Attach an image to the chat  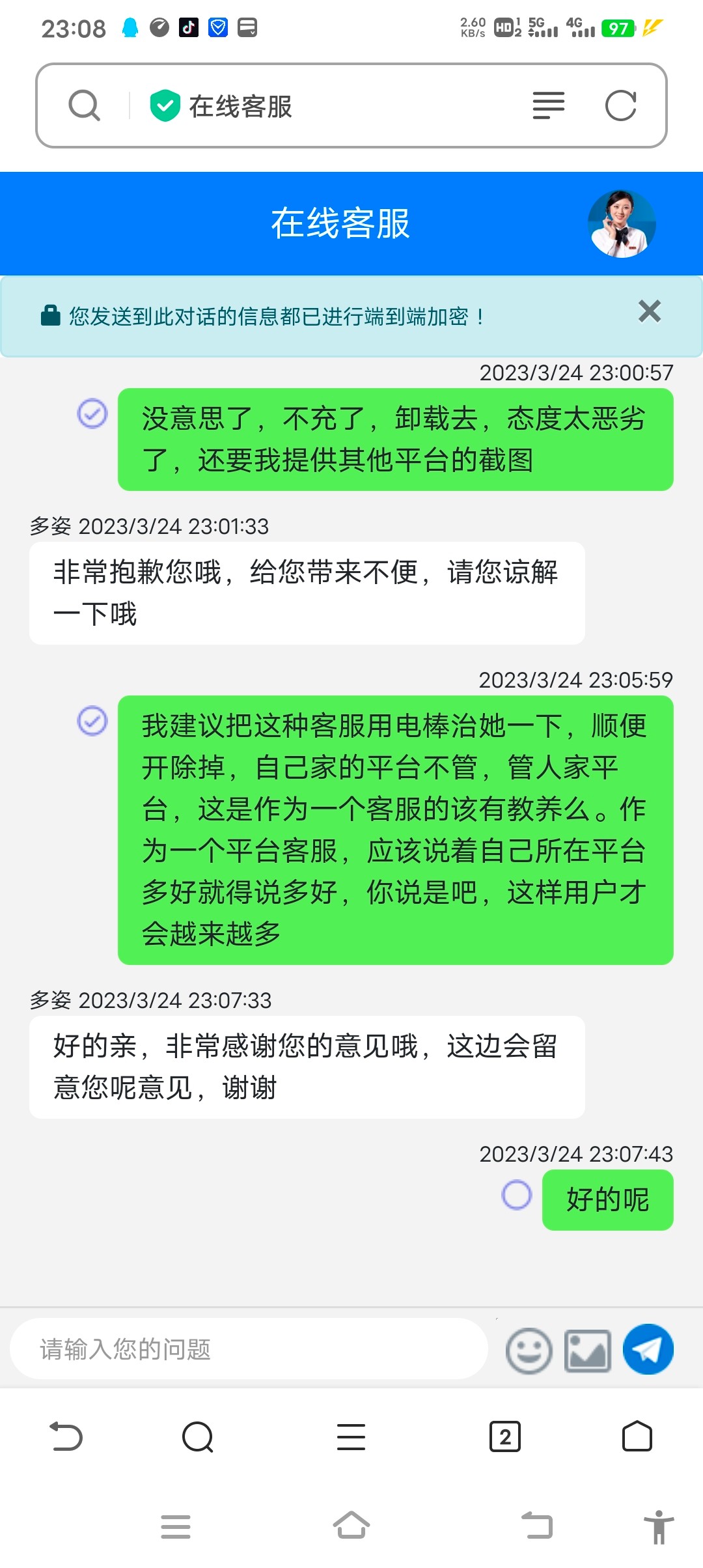point(587,1351)
